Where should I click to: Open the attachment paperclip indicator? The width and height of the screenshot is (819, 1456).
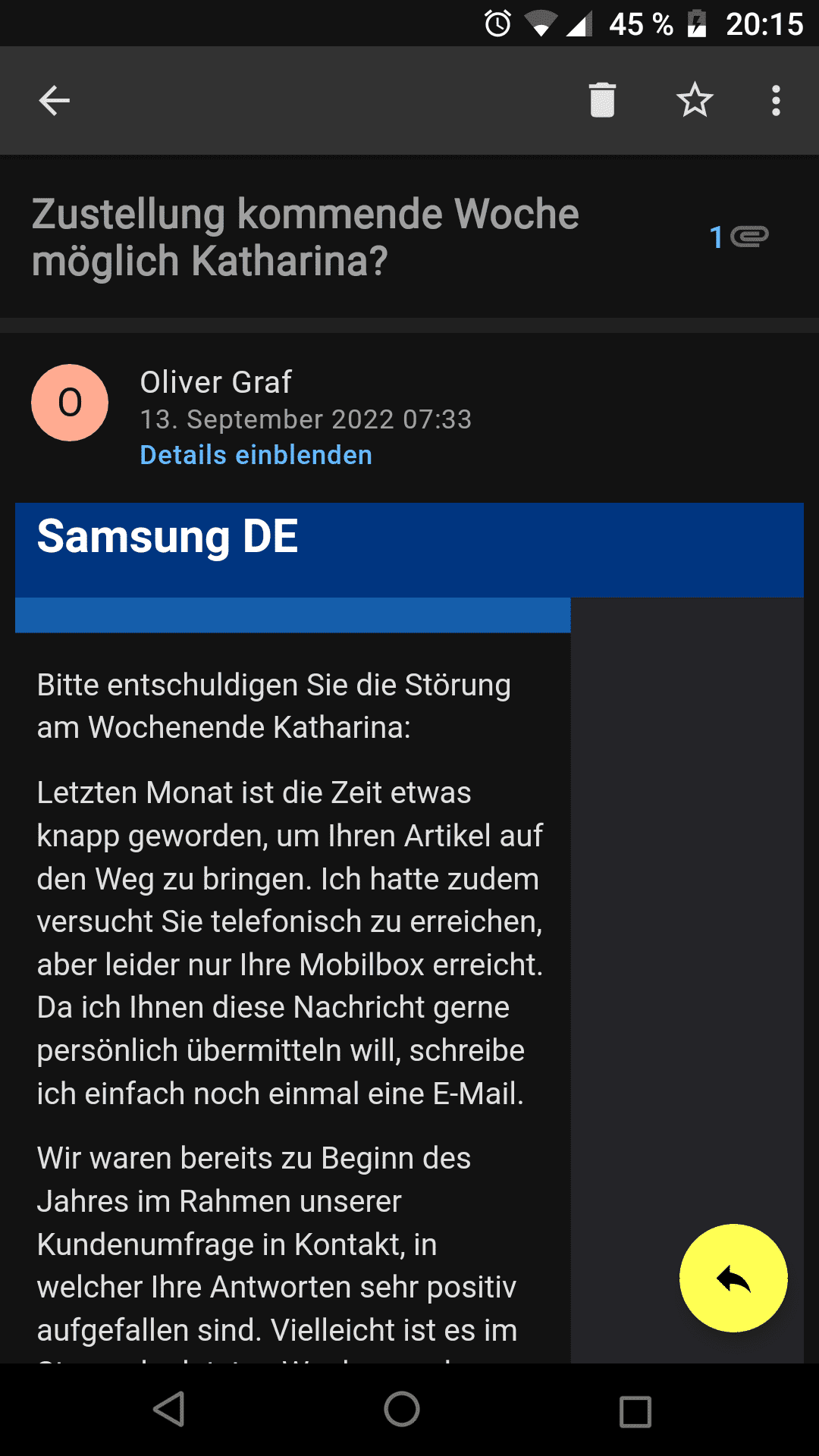[x=739, y=237]
